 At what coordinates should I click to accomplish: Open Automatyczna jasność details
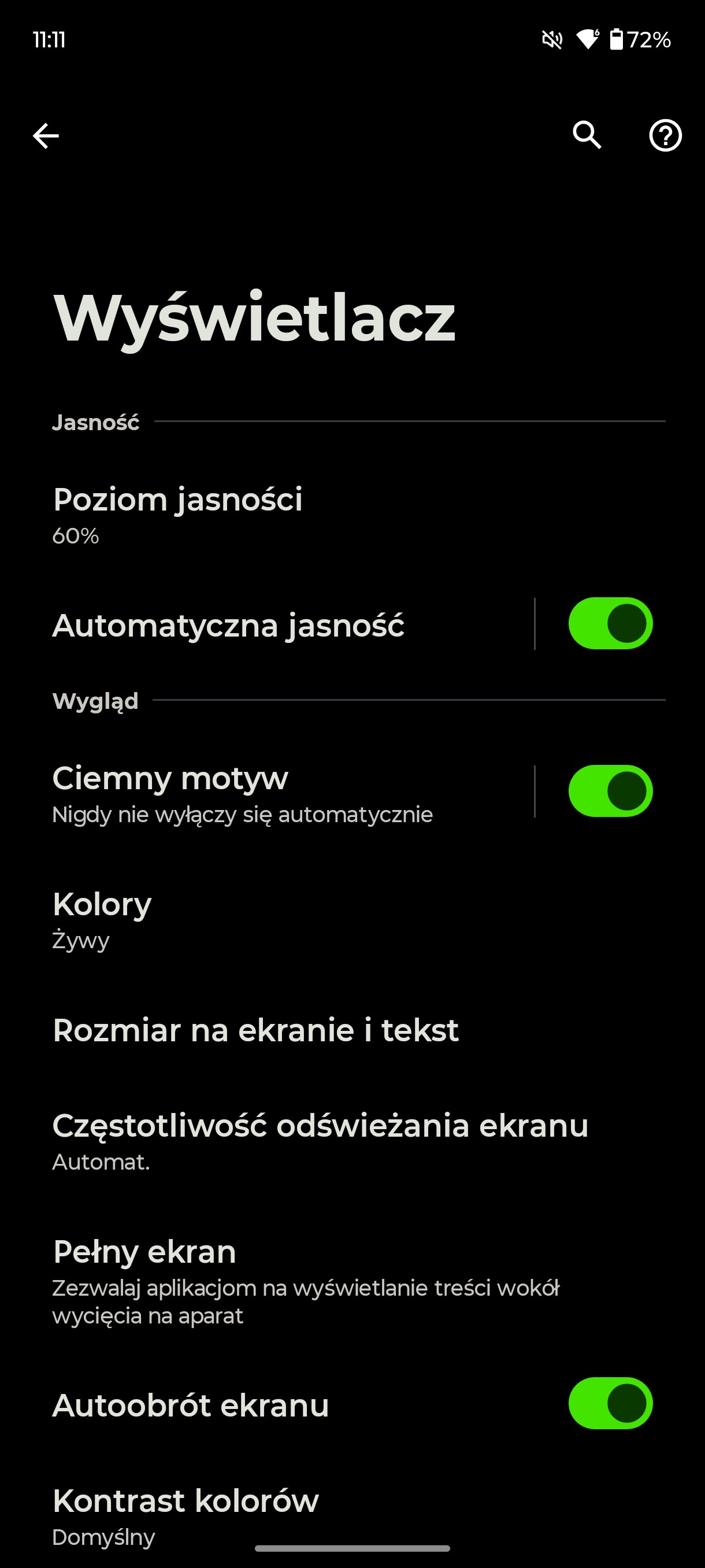coord(268,624)
